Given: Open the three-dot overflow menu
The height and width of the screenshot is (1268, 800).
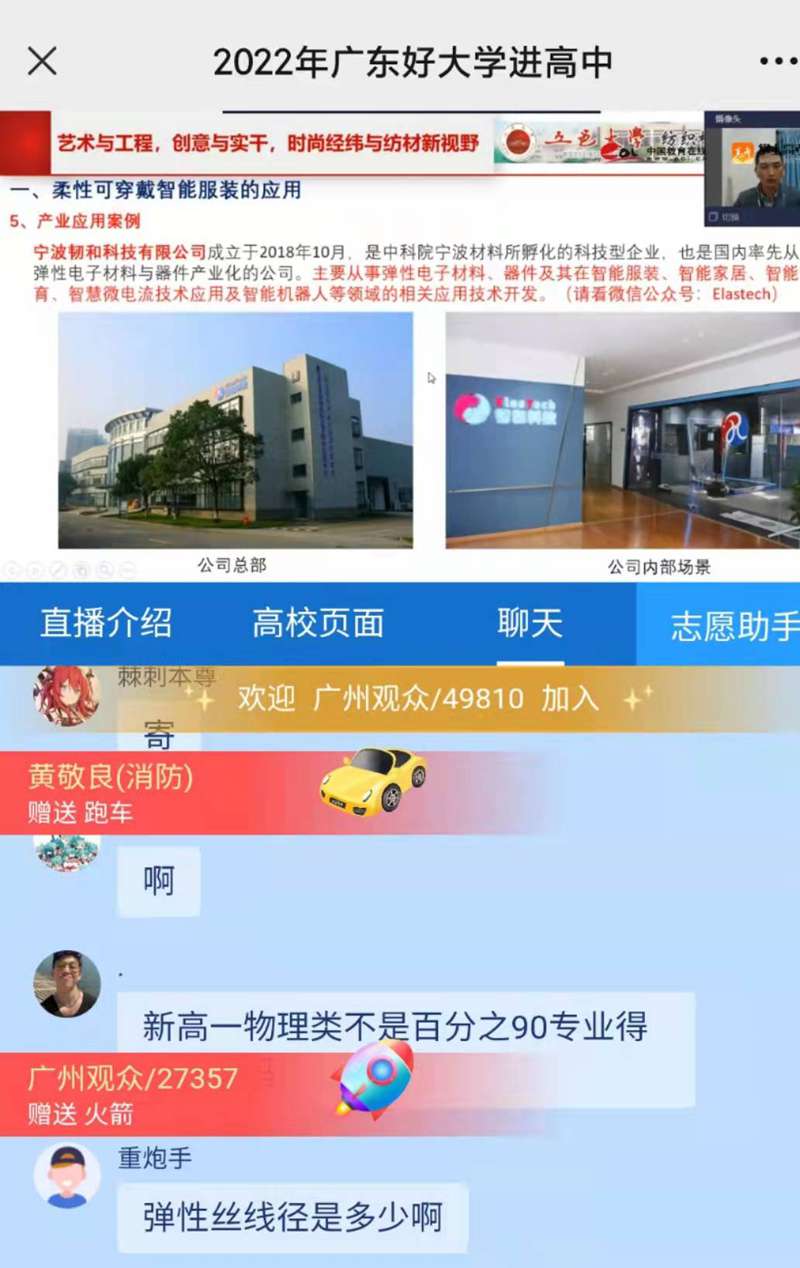Looking at the screenshot, I should [777, 62].
